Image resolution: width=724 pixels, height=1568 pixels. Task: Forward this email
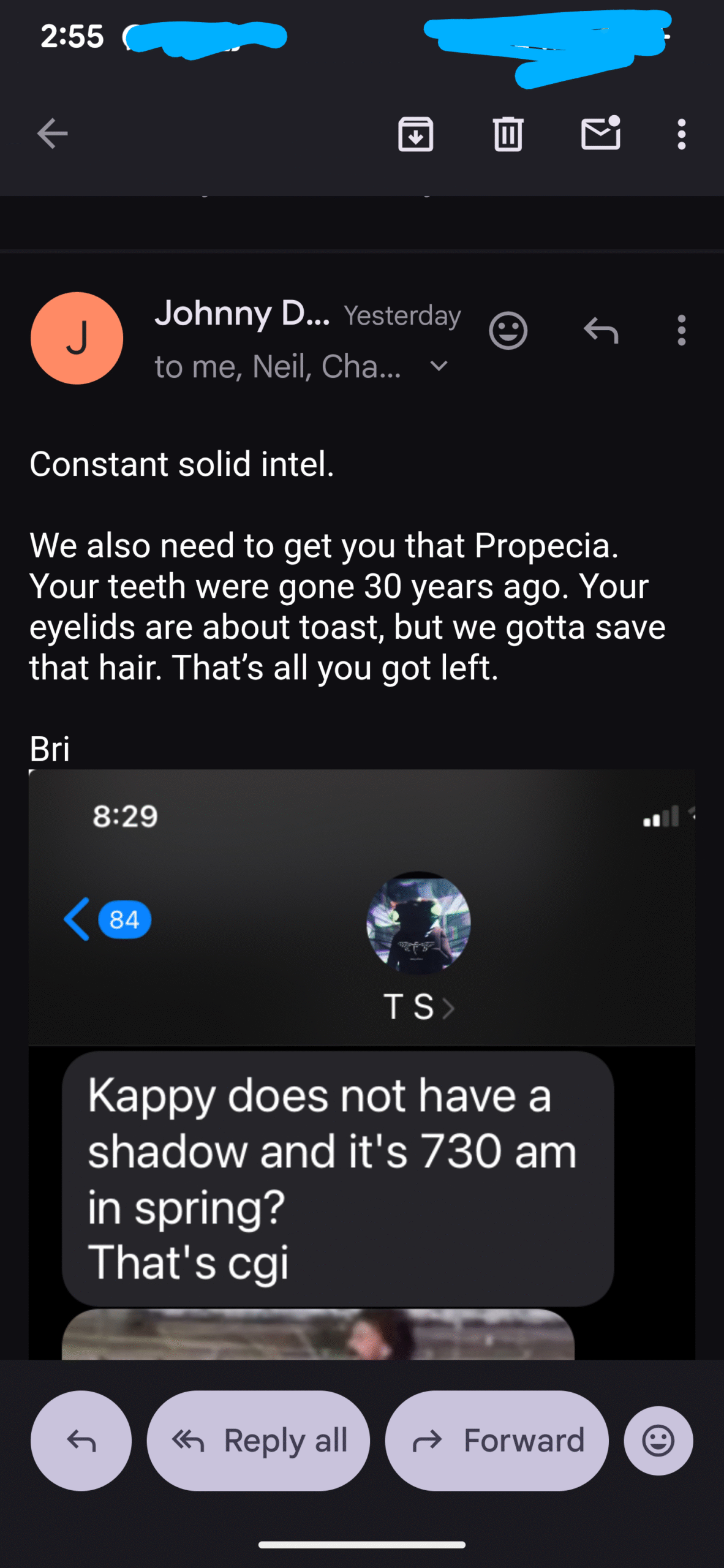pos(497,1441)
